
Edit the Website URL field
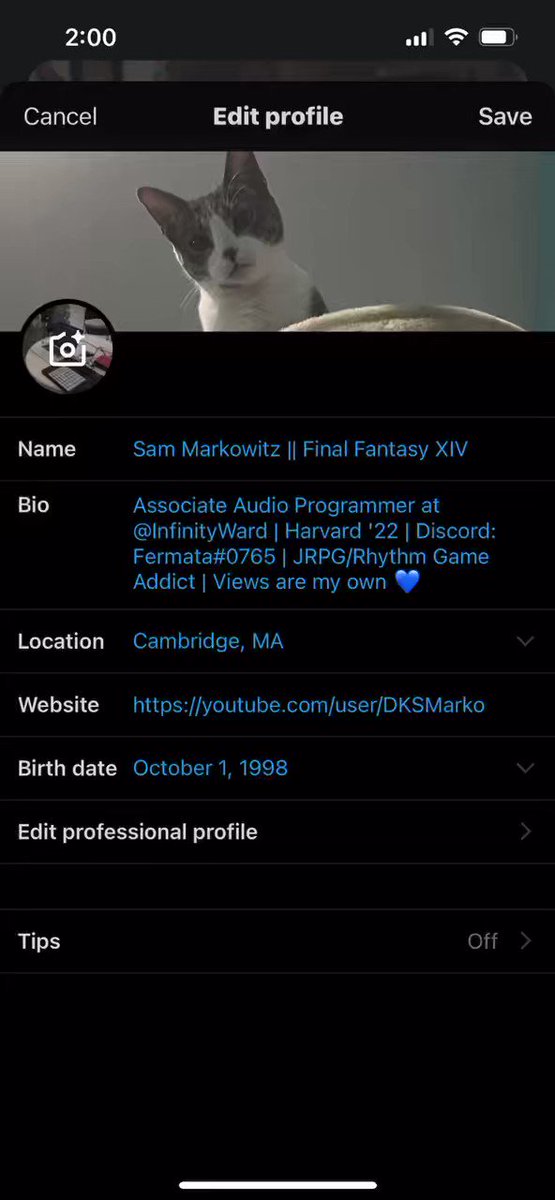coord(277,705)
